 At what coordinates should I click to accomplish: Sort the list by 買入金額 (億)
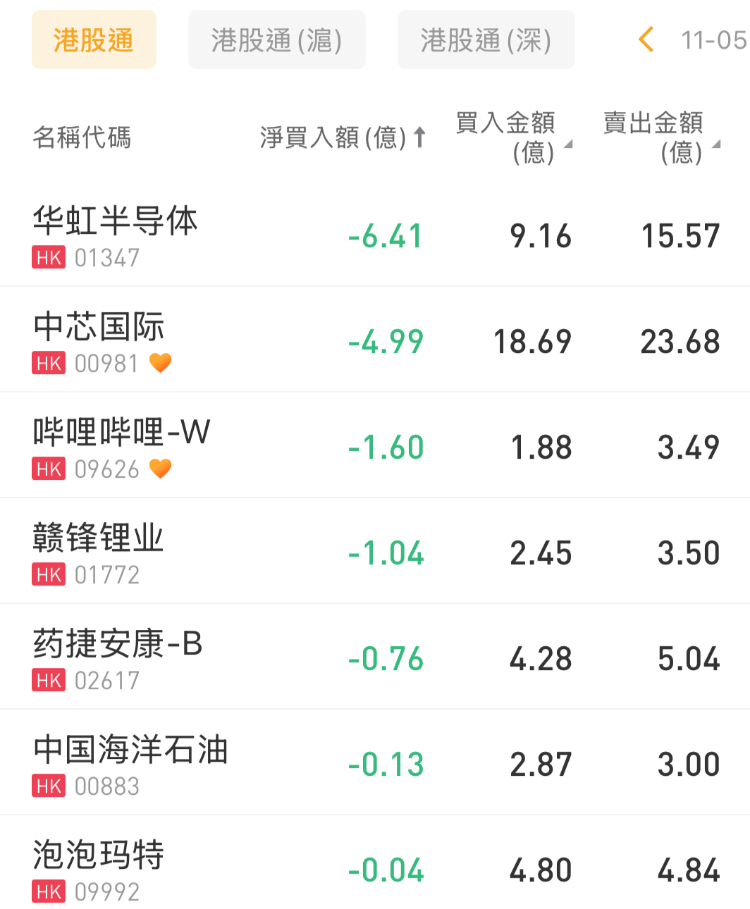coord(512,137)
